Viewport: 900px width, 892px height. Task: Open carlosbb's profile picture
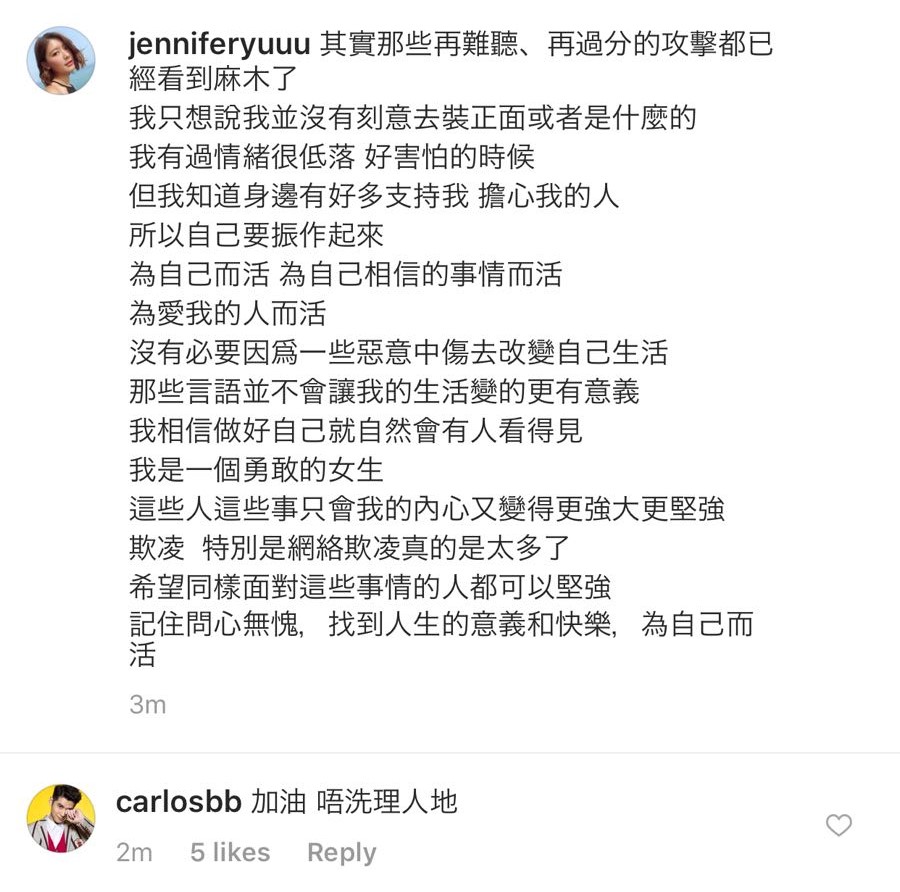pyautogui.click(x=61, y=818)
